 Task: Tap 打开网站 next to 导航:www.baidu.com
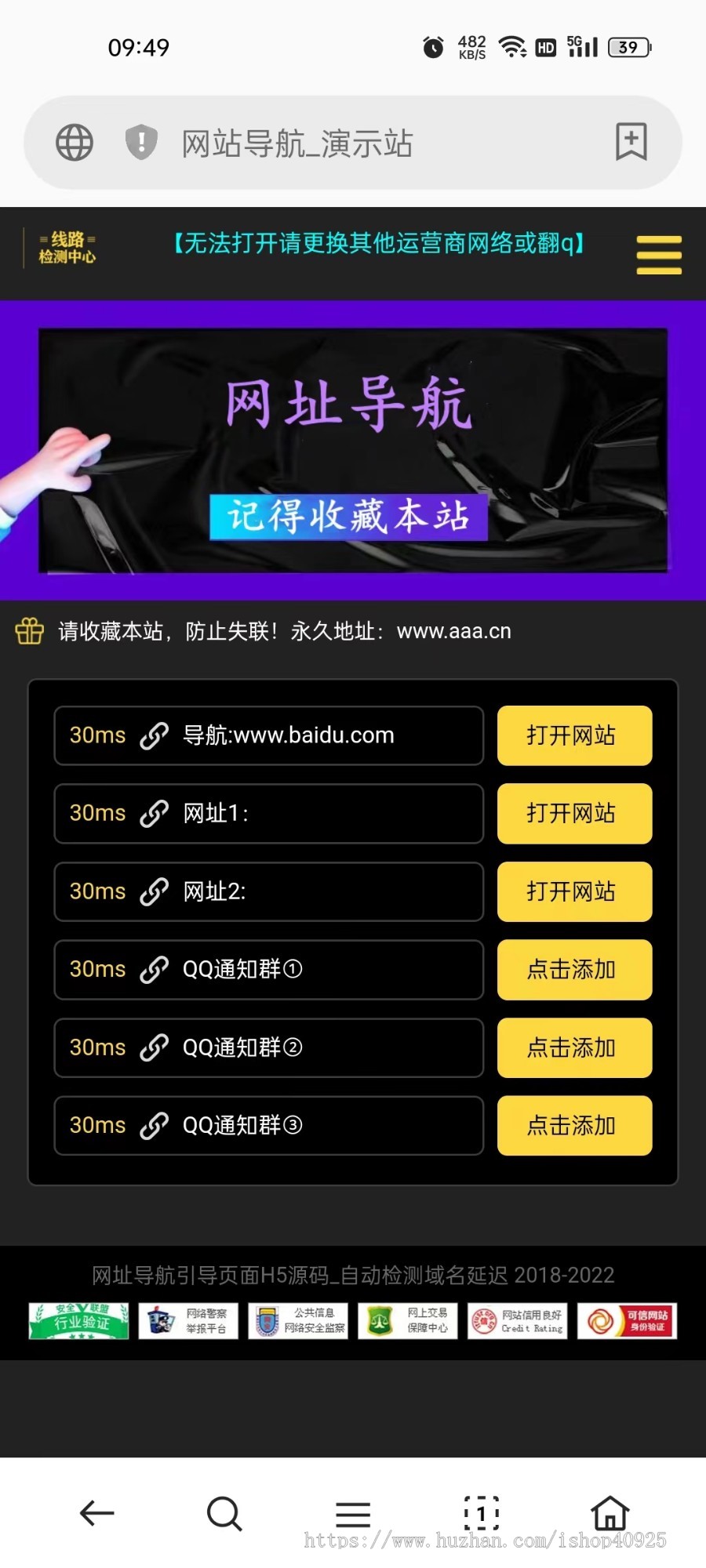(x=574, y=735)
